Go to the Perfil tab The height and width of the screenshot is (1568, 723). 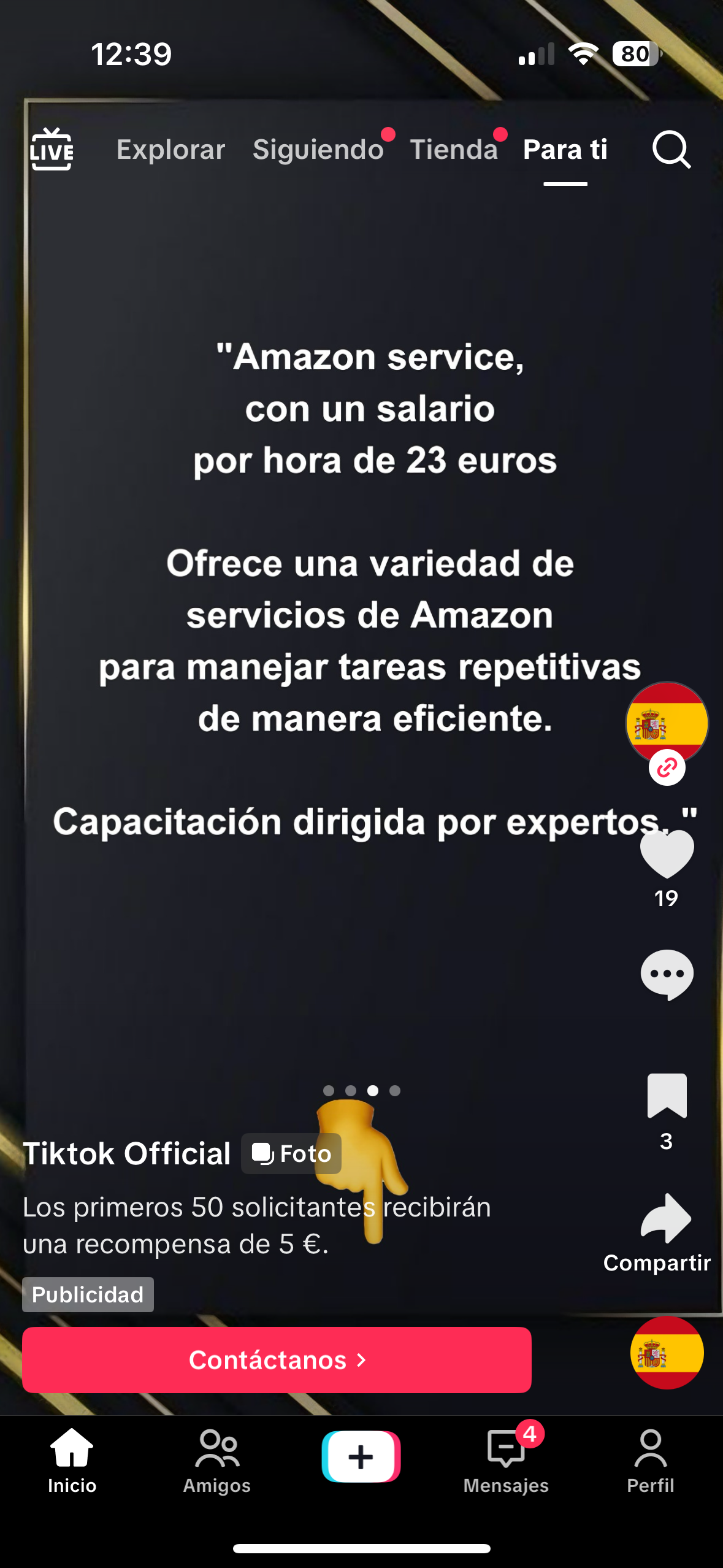pos(650,1460)
